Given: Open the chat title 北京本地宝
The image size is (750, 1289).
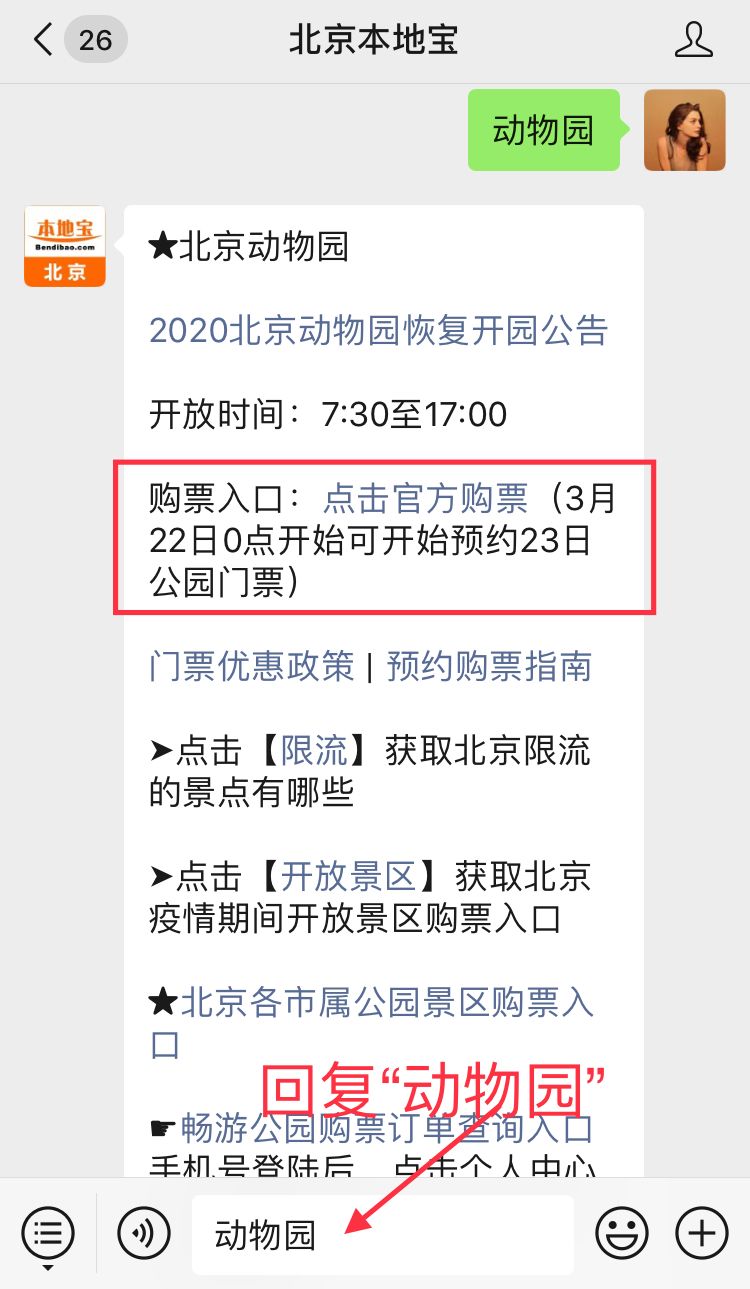Looking at the screenshot, I should pyautogui.click(x=373, y=39).
